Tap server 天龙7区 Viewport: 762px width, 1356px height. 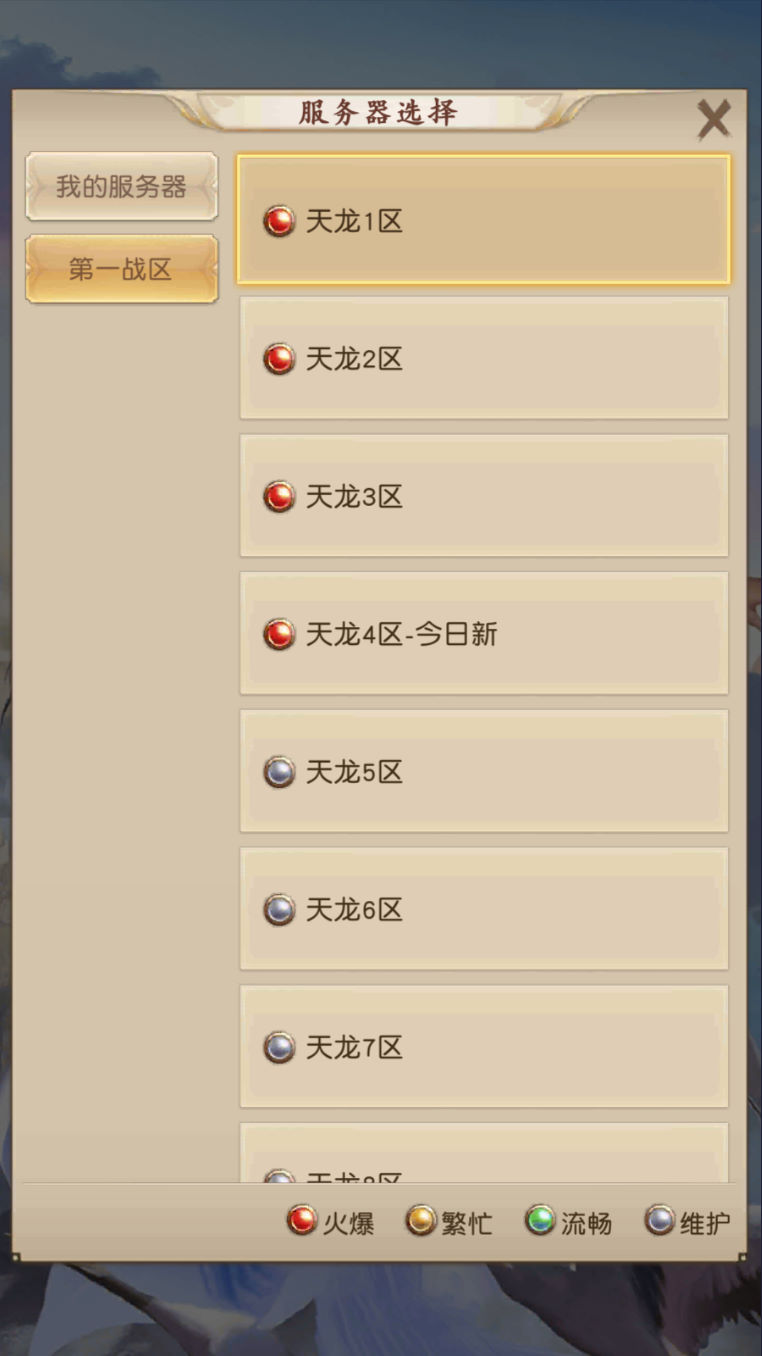tap(484, 1047)
